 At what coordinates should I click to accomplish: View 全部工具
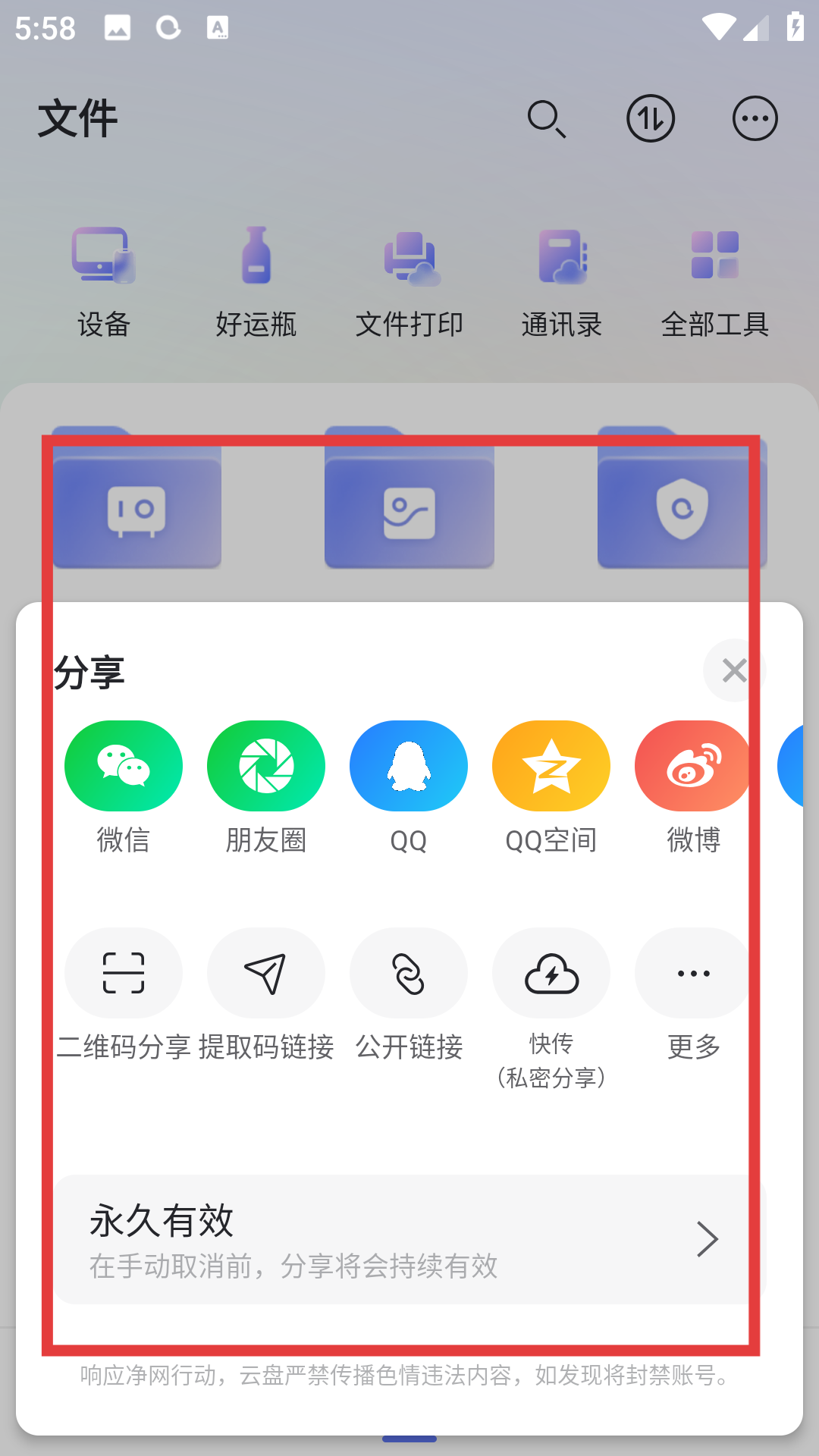(x=715, y=281)
